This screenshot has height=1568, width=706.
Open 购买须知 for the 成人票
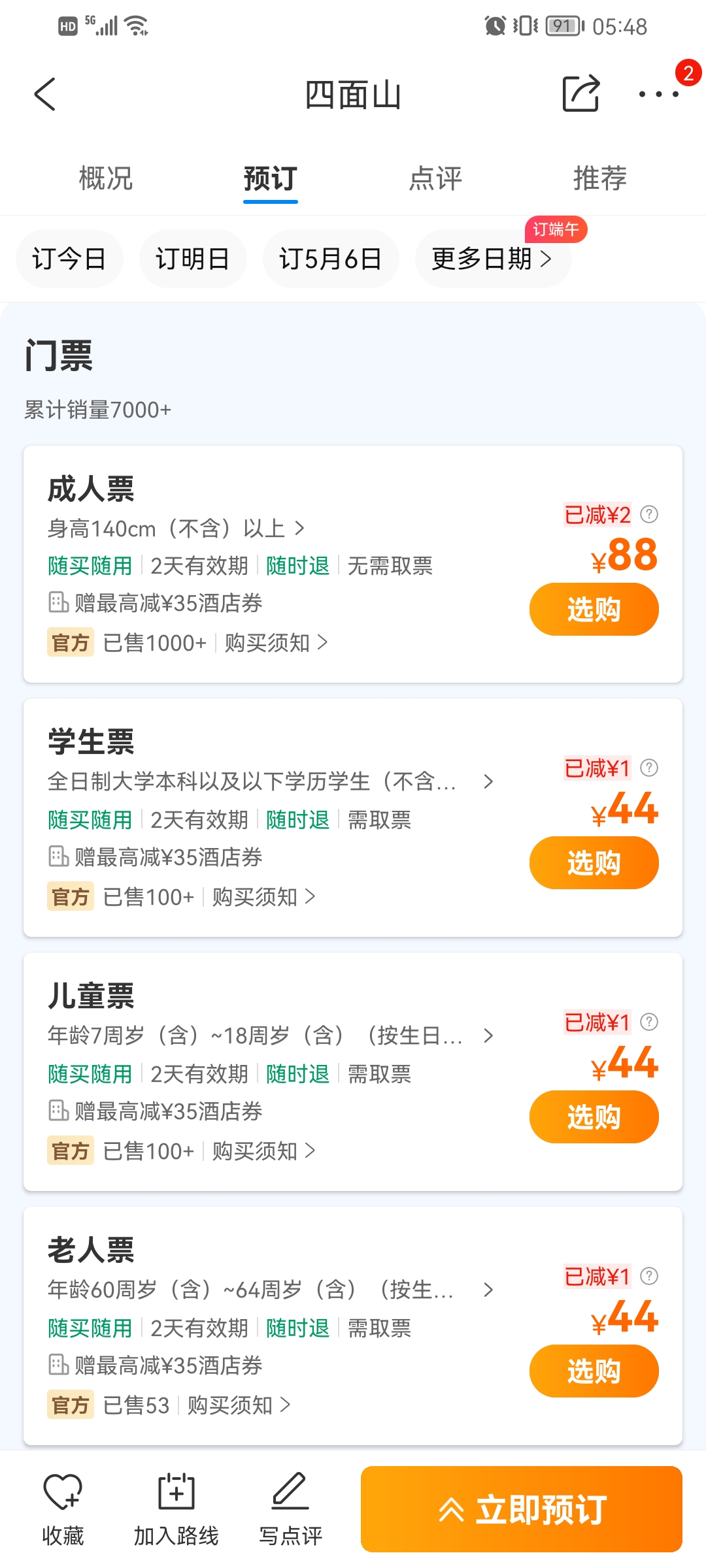pyautogui.click(x=276, y=643)
